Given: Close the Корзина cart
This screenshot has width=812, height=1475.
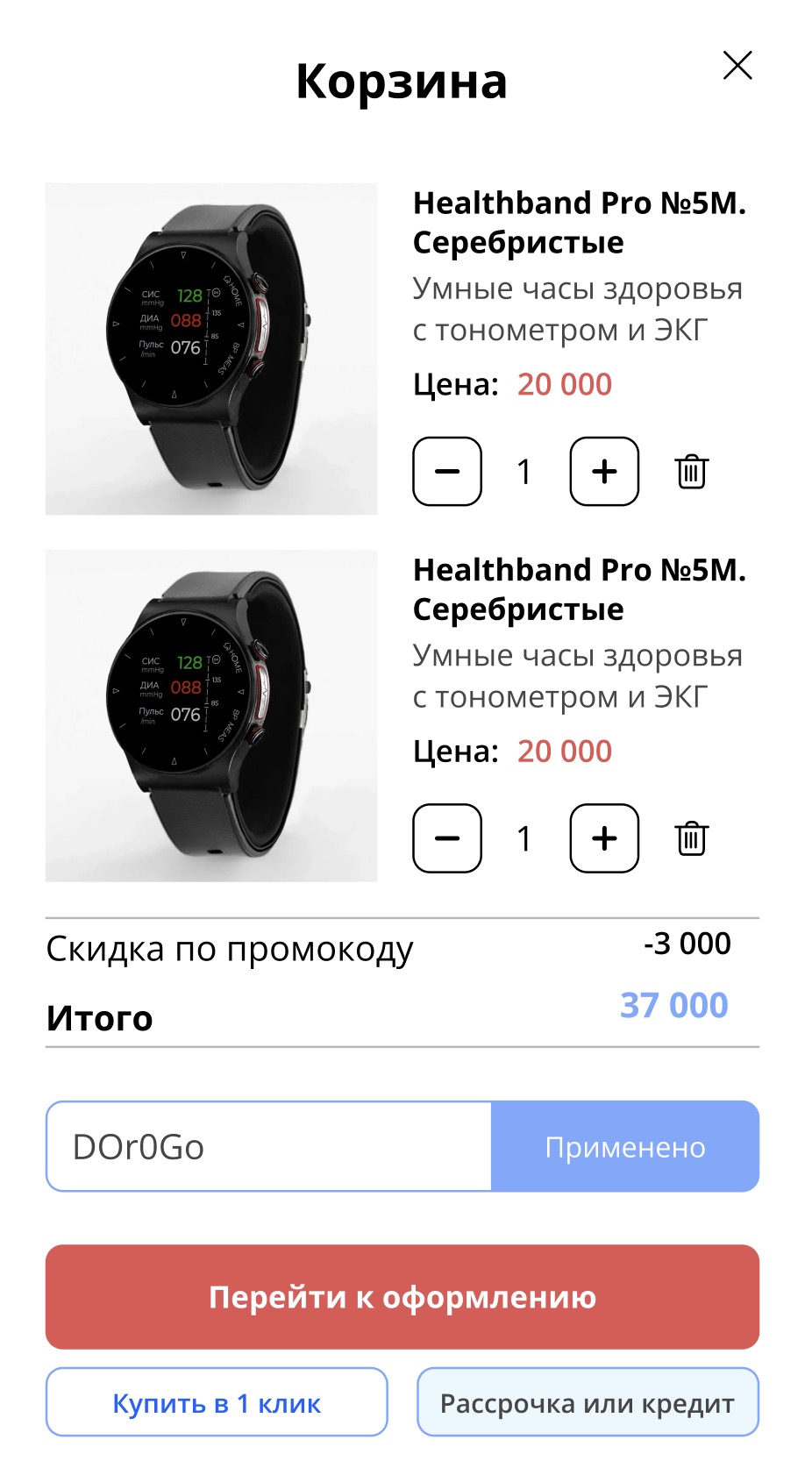Looking at the screenshot, I should pos(737,65).
